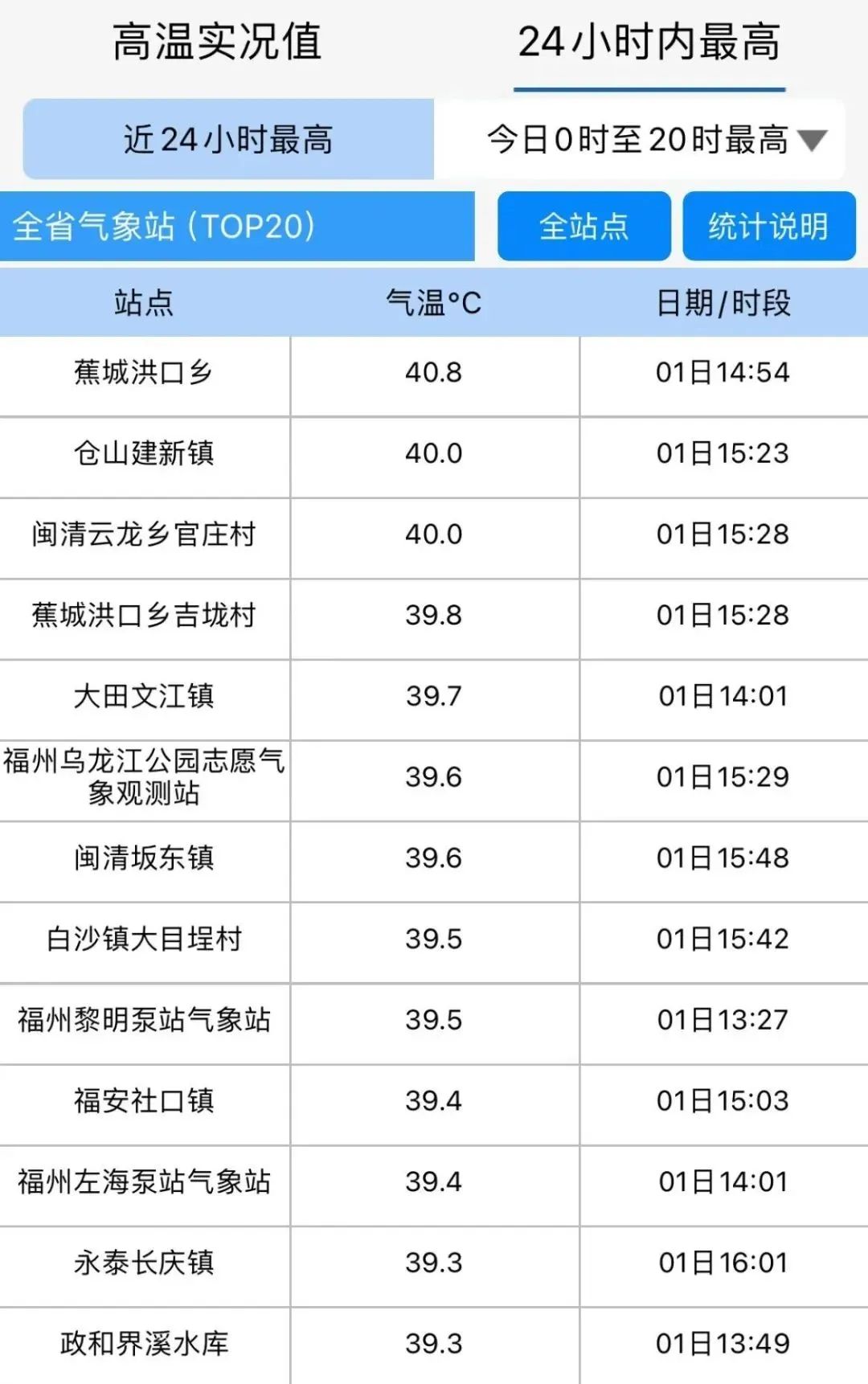Screen dimensions: 868x1384
Task: Switch to the 高温实况值 tab
Action: pyautogui.click(x=217, y=42)
